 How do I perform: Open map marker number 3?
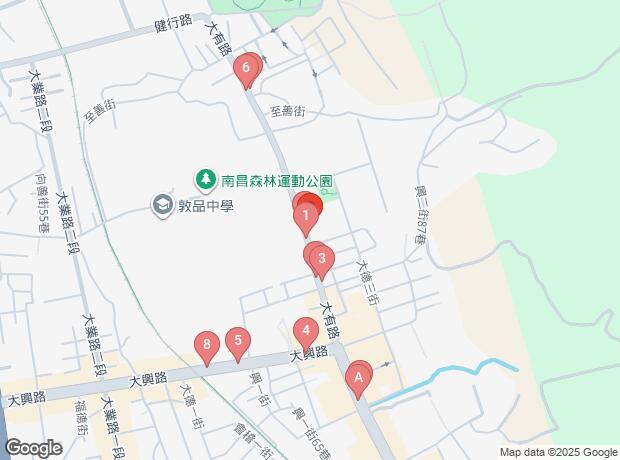320,259
